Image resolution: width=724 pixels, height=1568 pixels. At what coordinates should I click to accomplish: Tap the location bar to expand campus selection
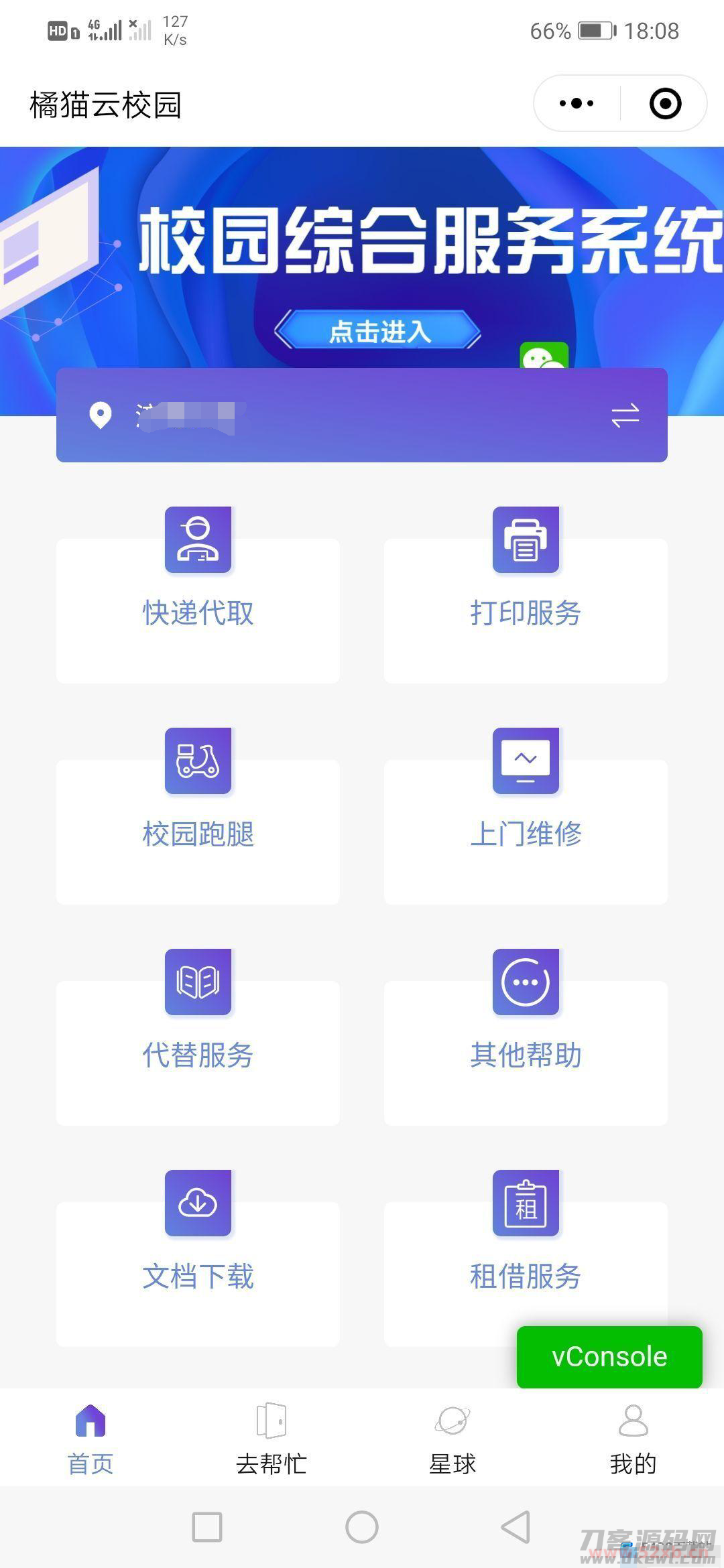coord(362,415)
